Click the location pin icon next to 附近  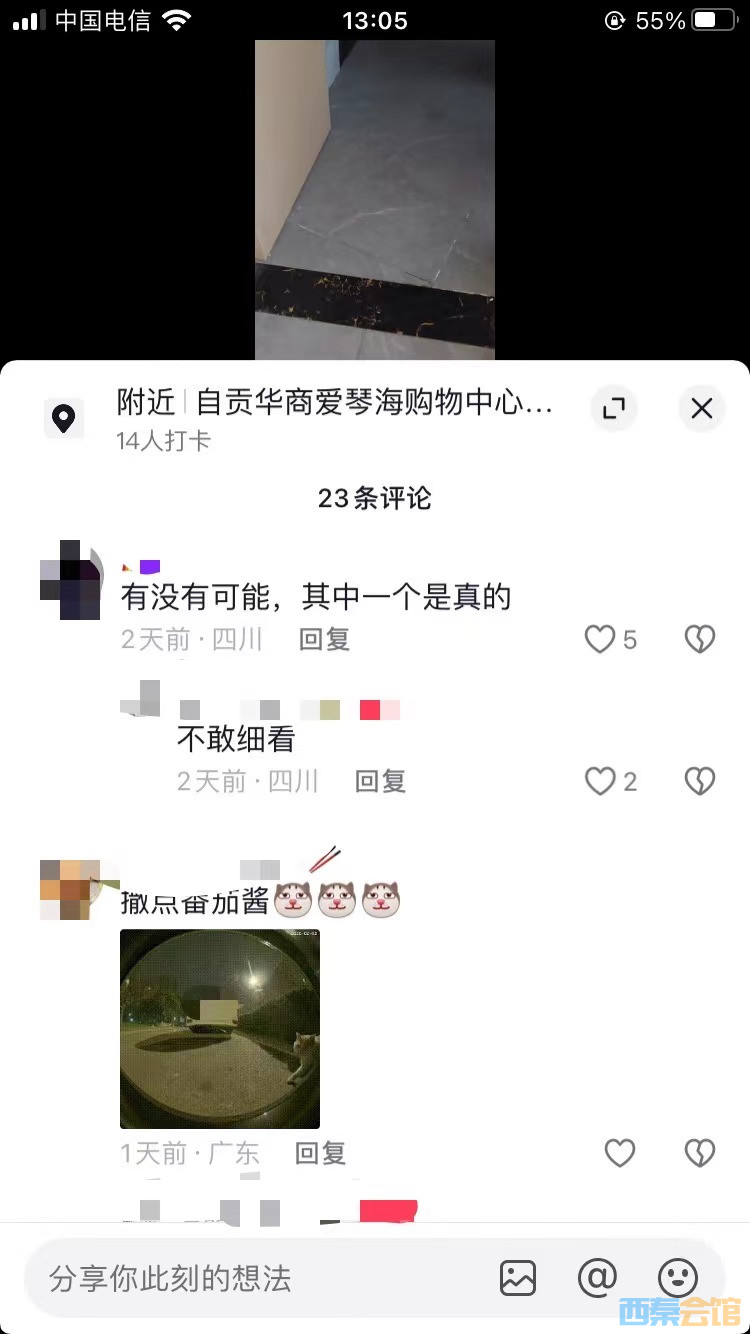coord(64,419)
